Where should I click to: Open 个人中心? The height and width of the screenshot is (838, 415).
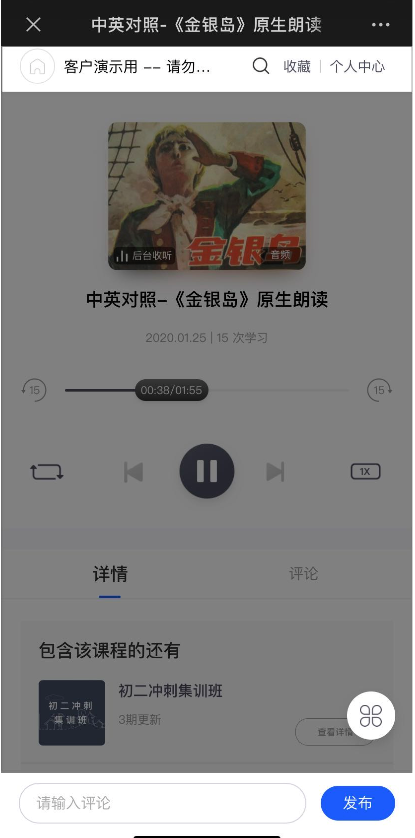(357, 66)
